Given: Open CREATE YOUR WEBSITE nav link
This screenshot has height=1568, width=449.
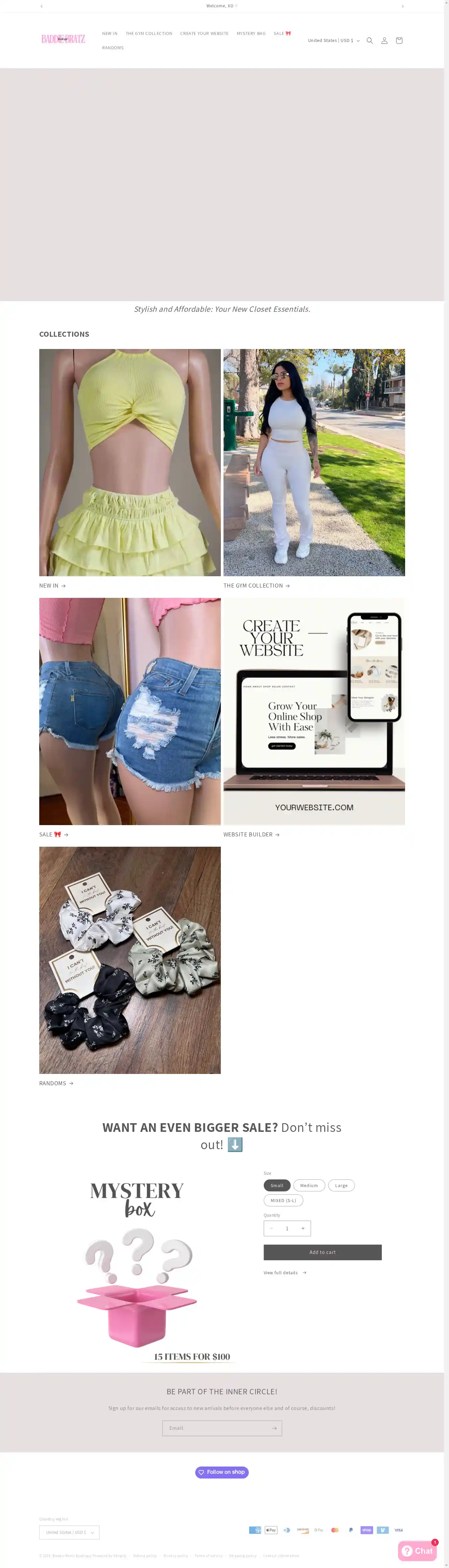Looking at the screenshot, I should (205, 34).
